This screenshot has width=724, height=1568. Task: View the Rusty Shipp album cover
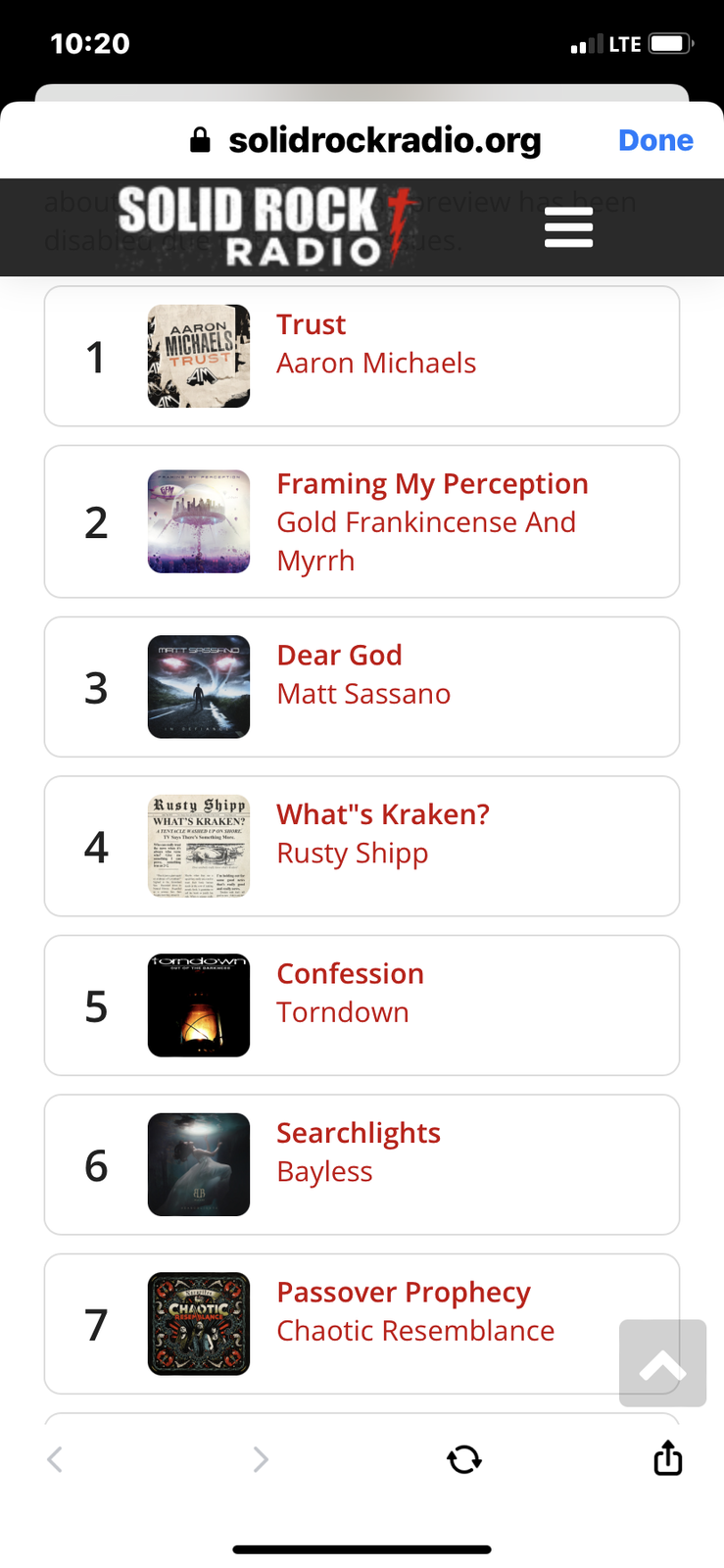(x=199, y=846)
